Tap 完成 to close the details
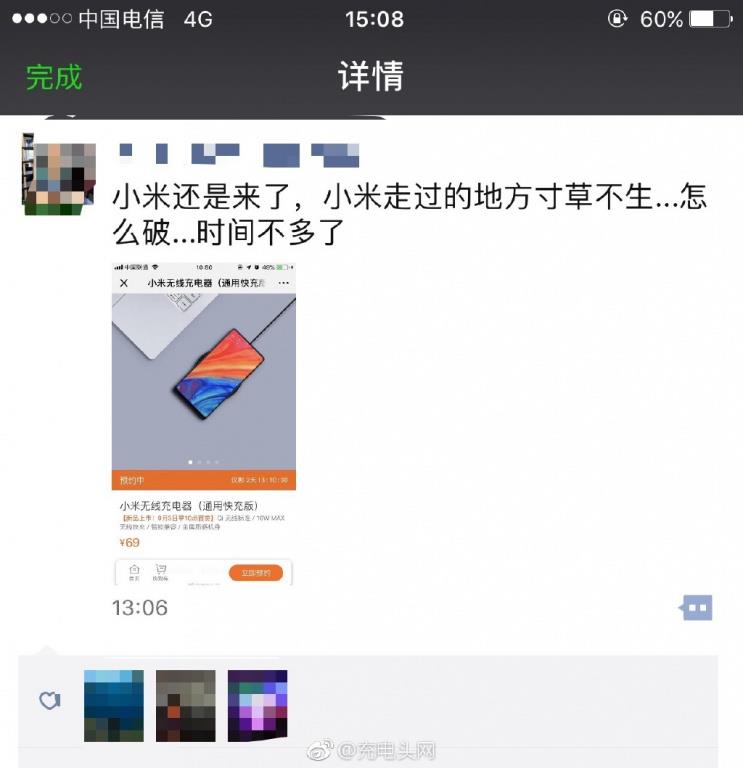 (x=54, y=77)
